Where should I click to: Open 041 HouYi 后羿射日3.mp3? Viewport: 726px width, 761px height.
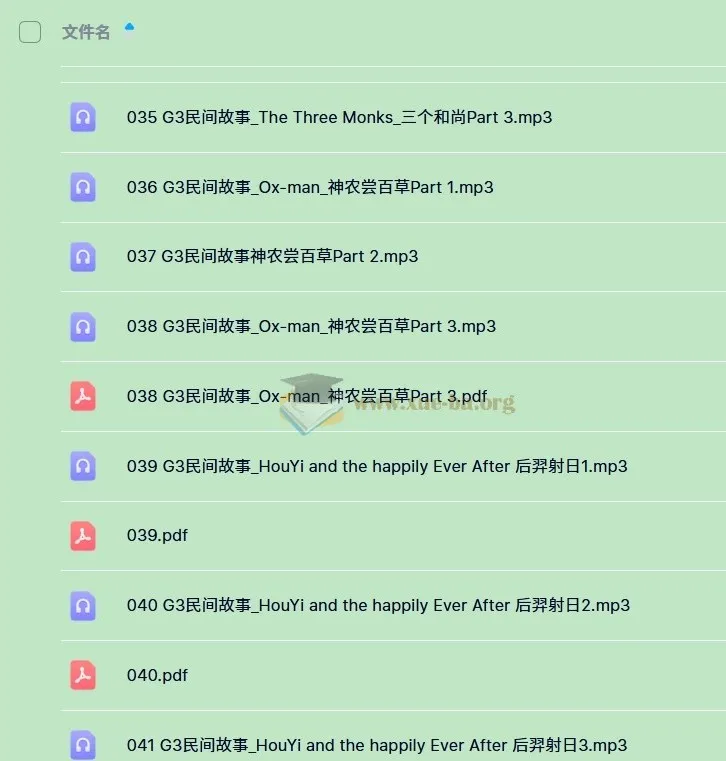pyautogui.click(x=377, y=745)
